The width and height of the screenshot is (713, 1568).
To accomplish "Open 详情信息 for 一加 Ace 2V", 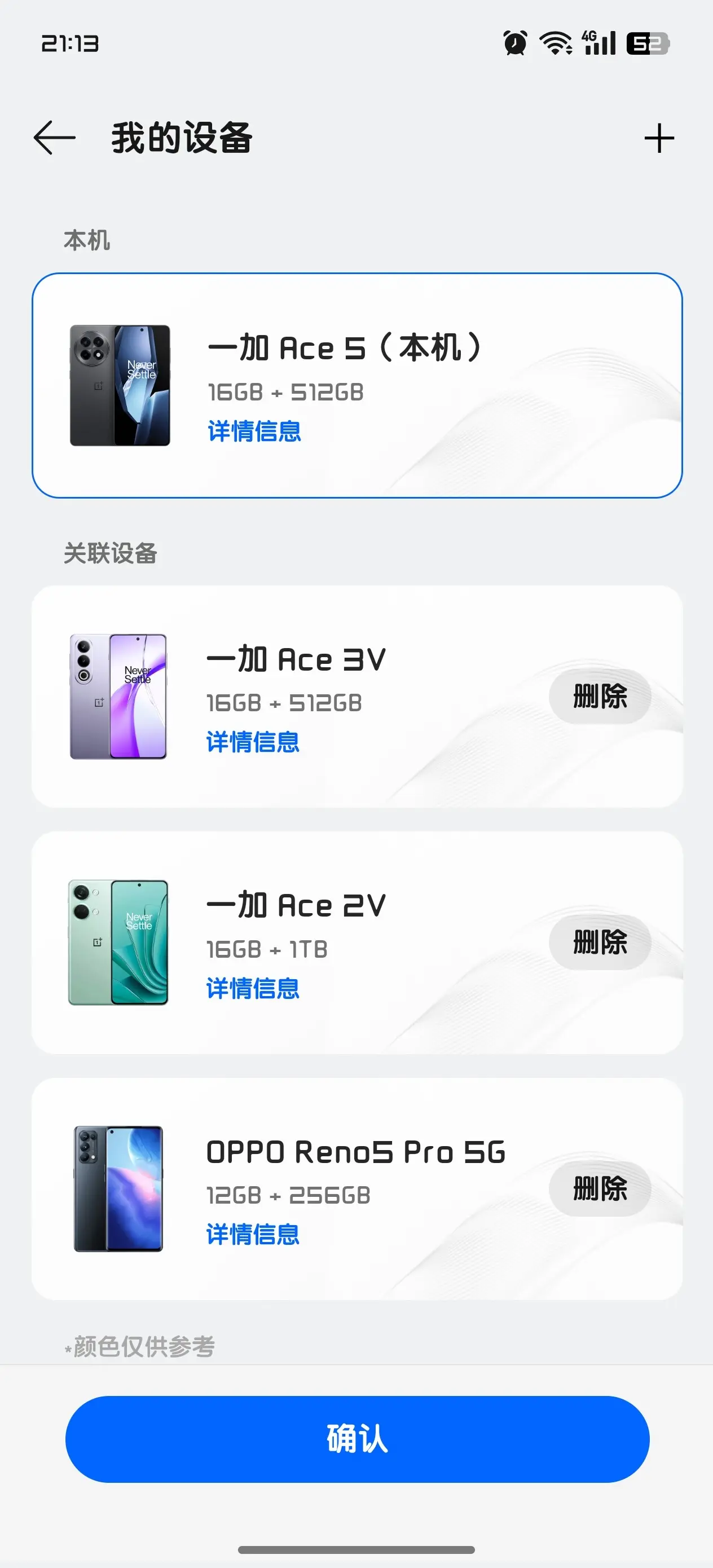I will point(253,989).
